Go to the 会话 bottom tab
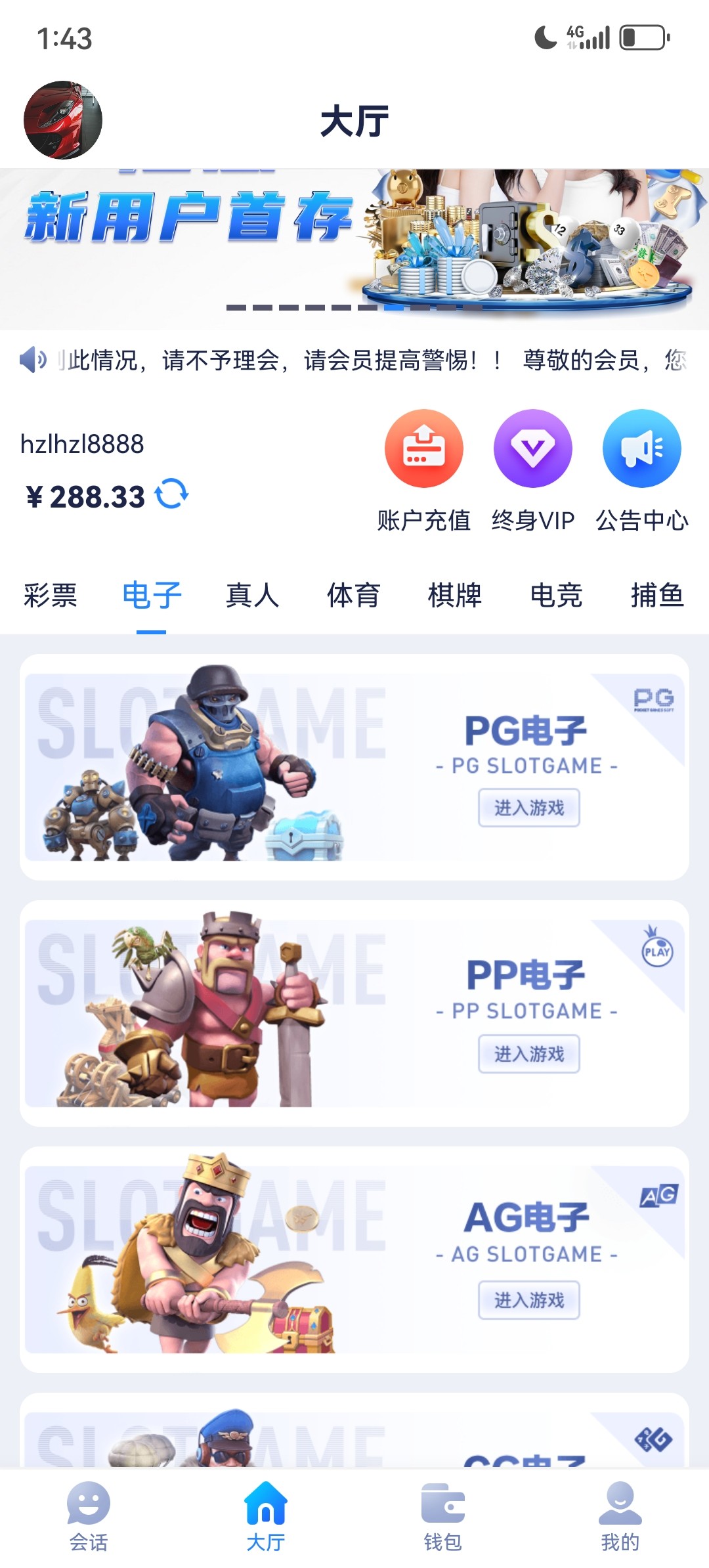The image size is (709, 1568). (89, 1515)
